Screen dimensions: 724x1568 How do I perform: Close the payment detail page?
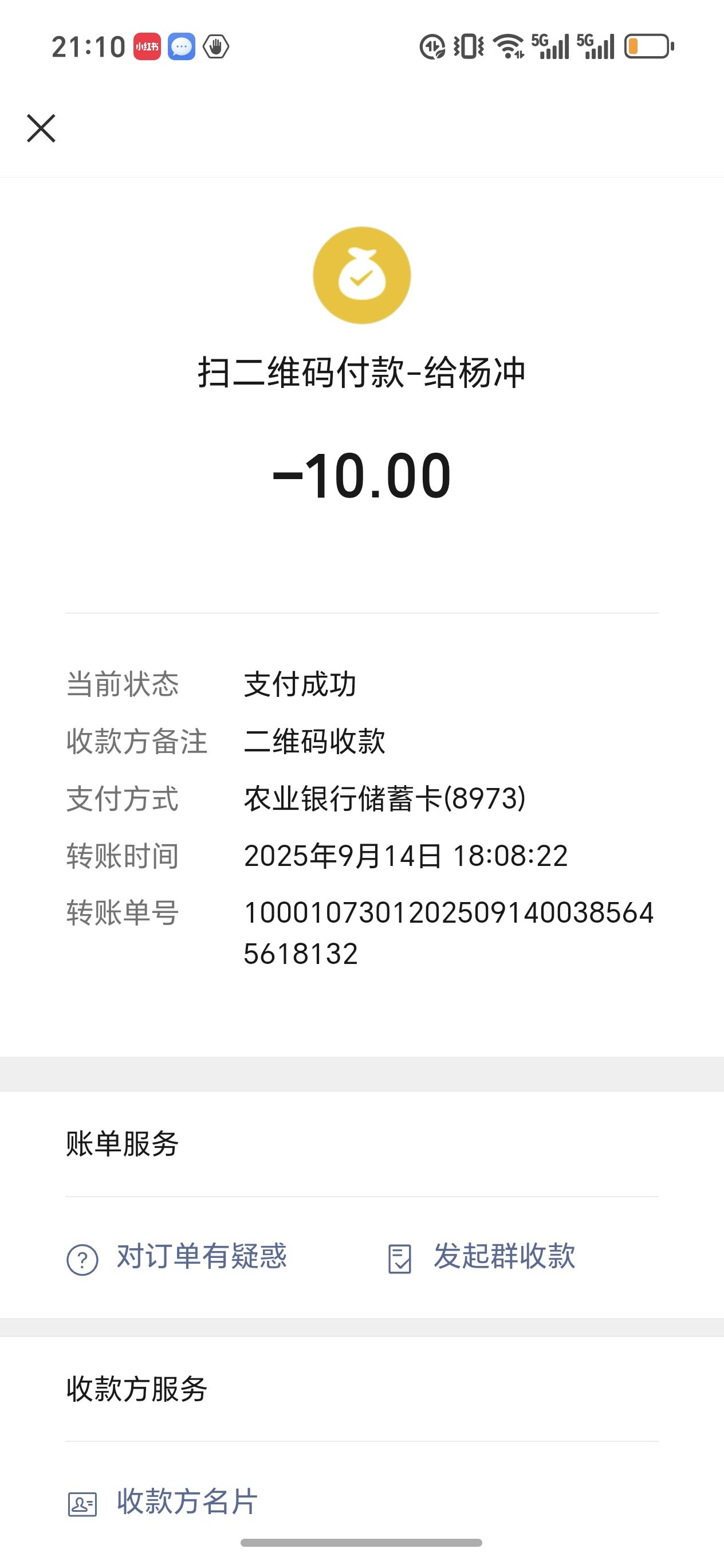pyautogui.click(x=41, y=128)
